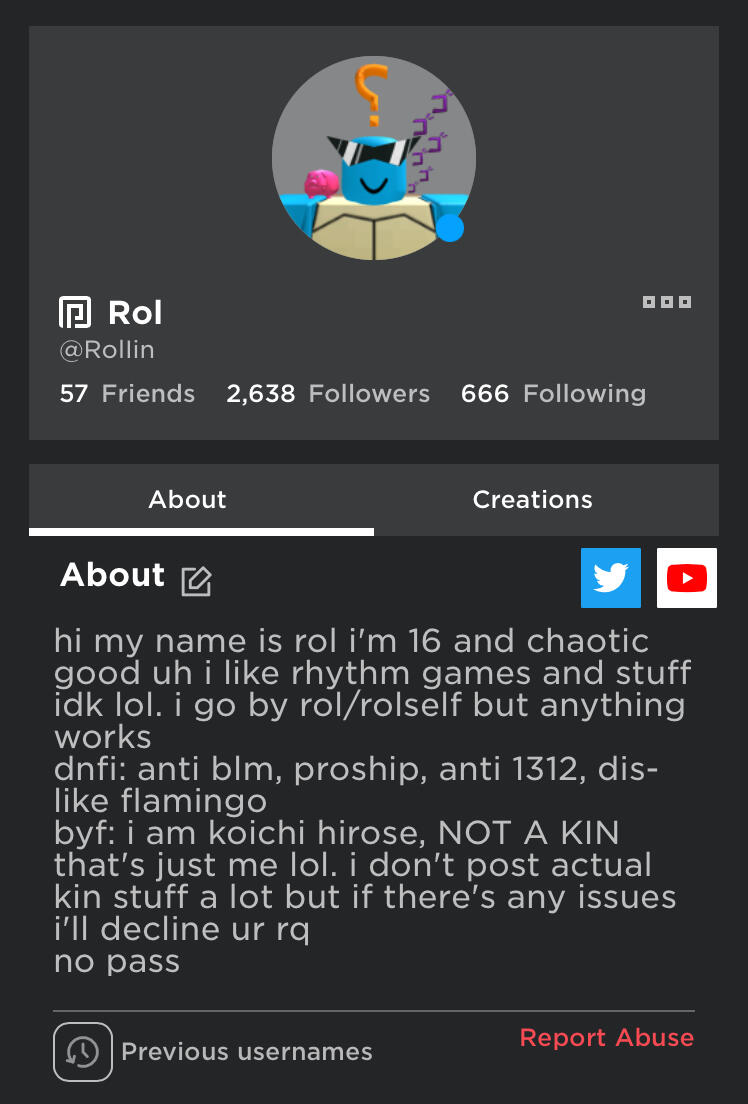Open the 666 Following list
Screen dimensions: 748x1104
pyautogui.click(x=553, y=393)
